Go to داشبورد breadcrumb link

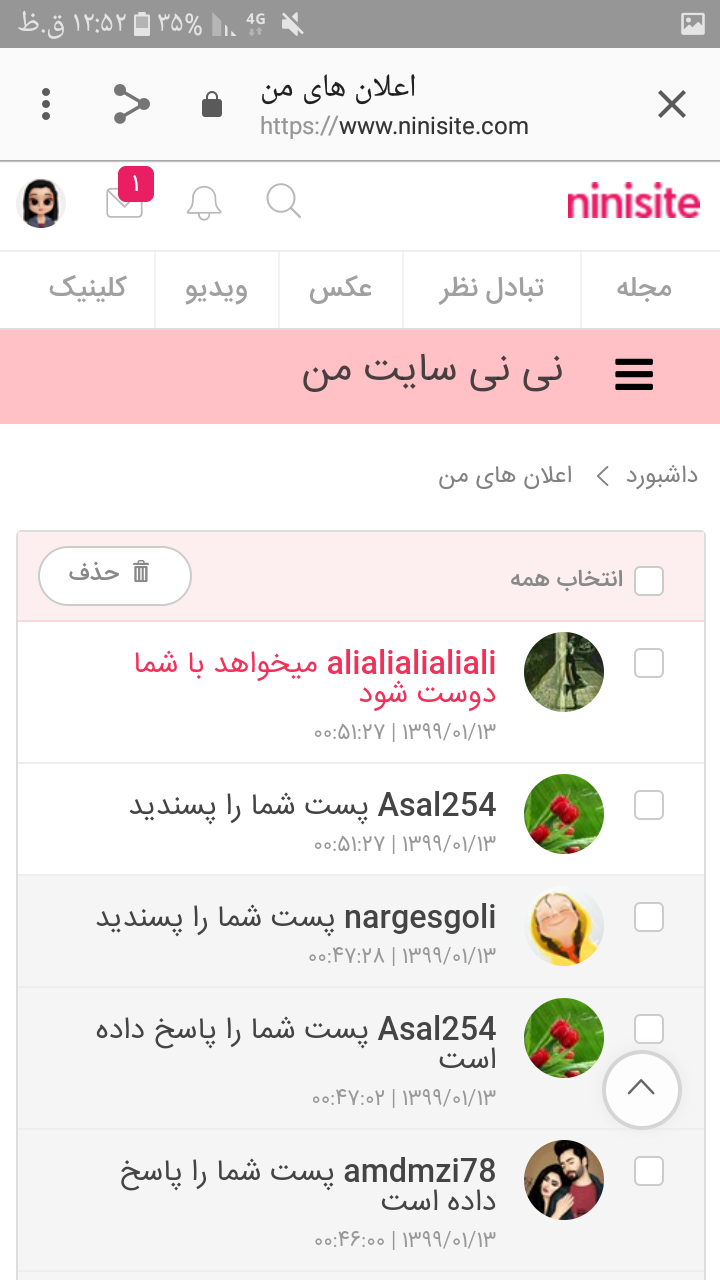point(662,476)
